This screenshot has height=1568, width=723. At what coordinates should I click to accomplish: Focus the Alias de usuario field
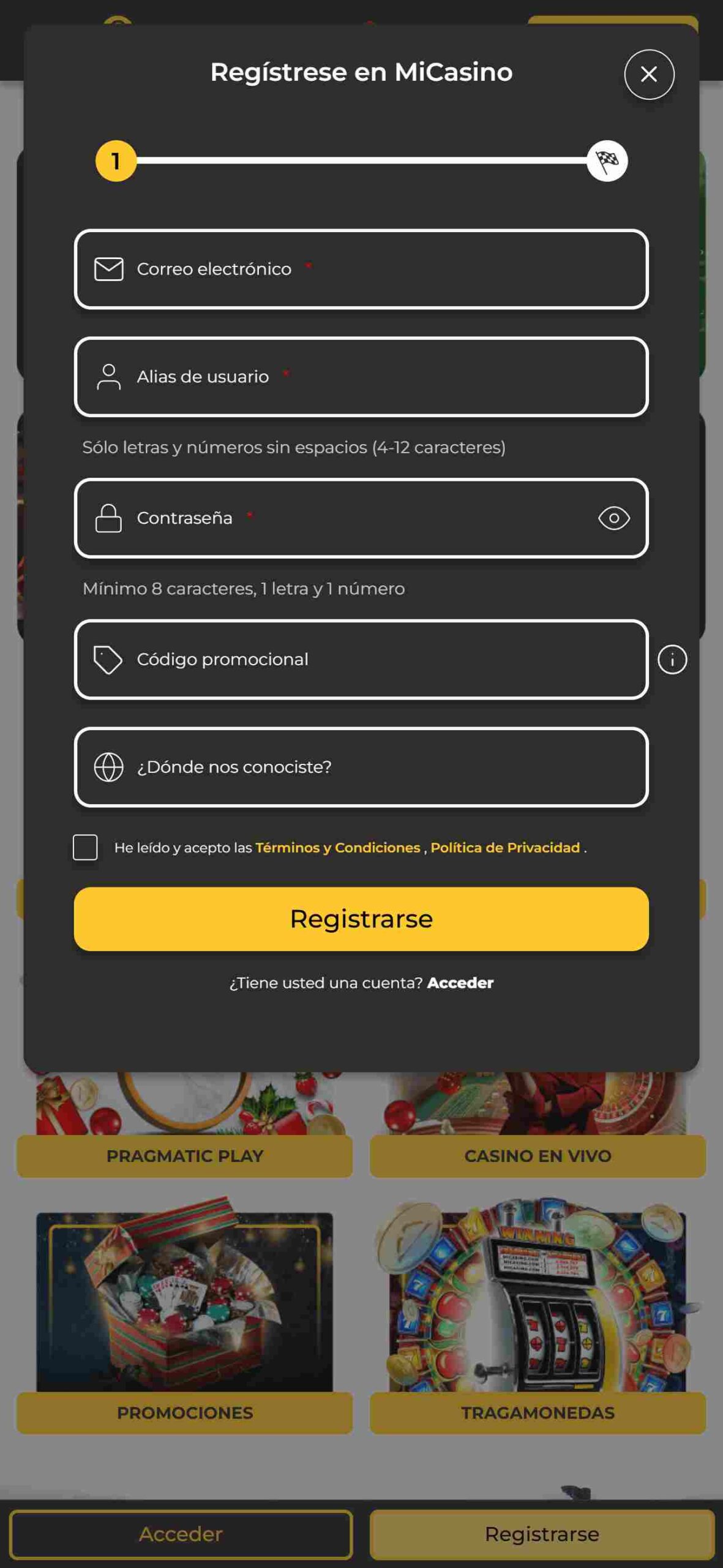361,377
